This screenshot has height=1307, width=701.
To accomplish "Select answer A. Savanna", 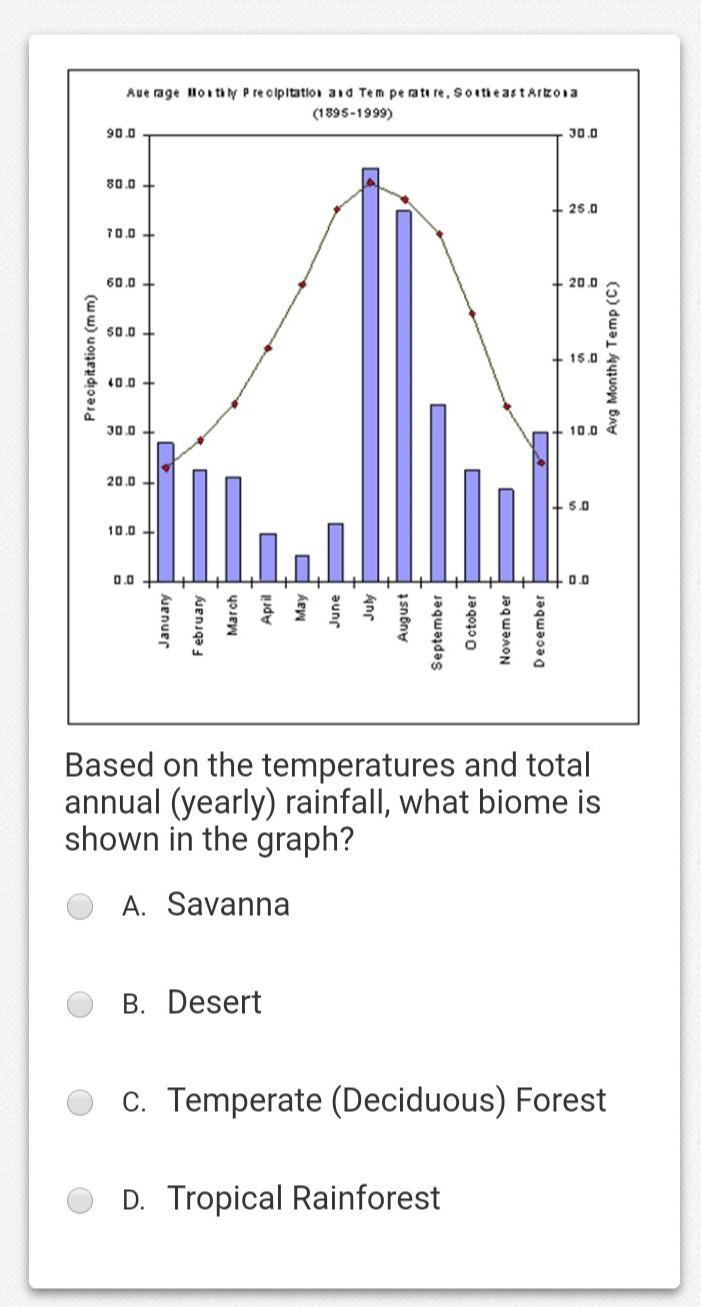I will pos(80,906).
